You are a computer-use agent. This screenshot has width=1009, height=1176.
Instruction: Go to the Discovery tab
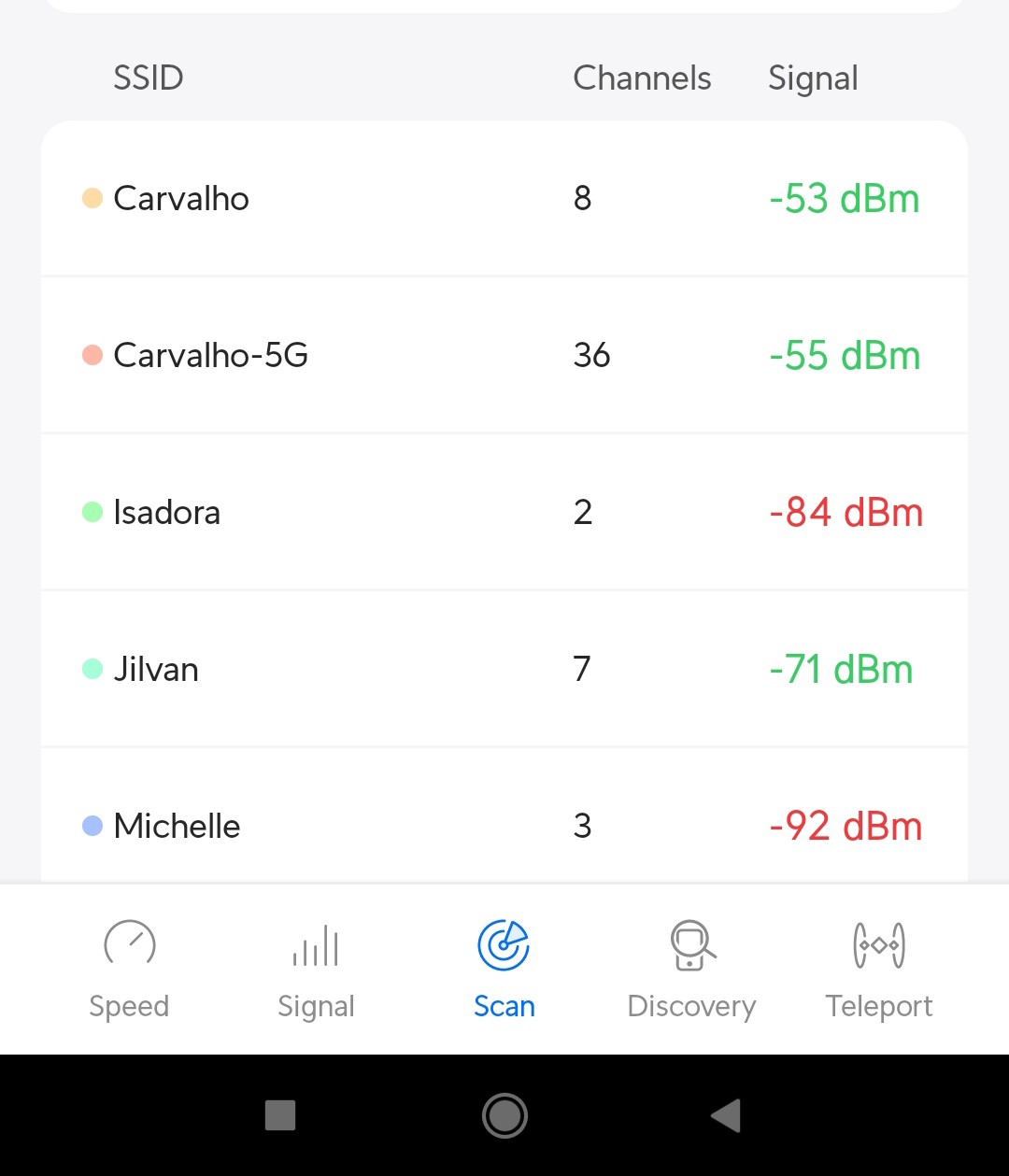pos(691,969)
